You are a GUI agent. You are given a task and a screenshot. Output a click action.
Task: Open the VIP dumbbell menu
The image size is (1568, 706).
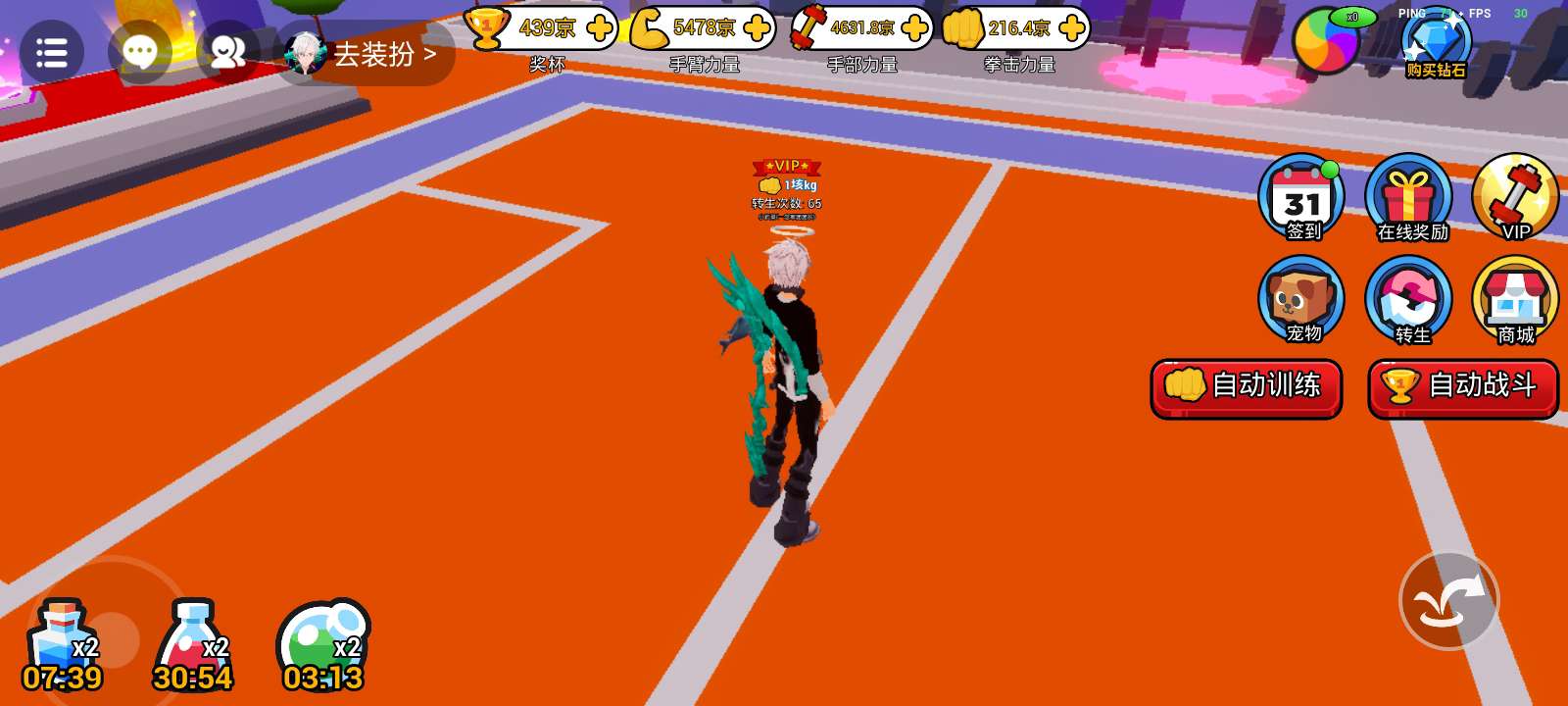coord(1515,198)
